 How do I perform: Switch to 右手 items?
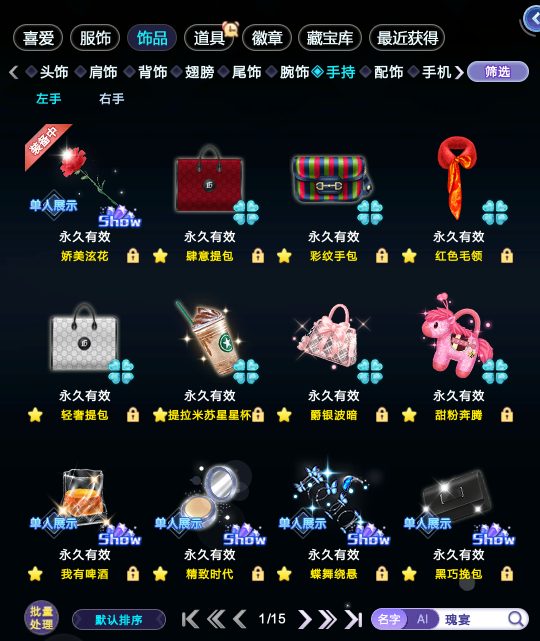[111, 99]
